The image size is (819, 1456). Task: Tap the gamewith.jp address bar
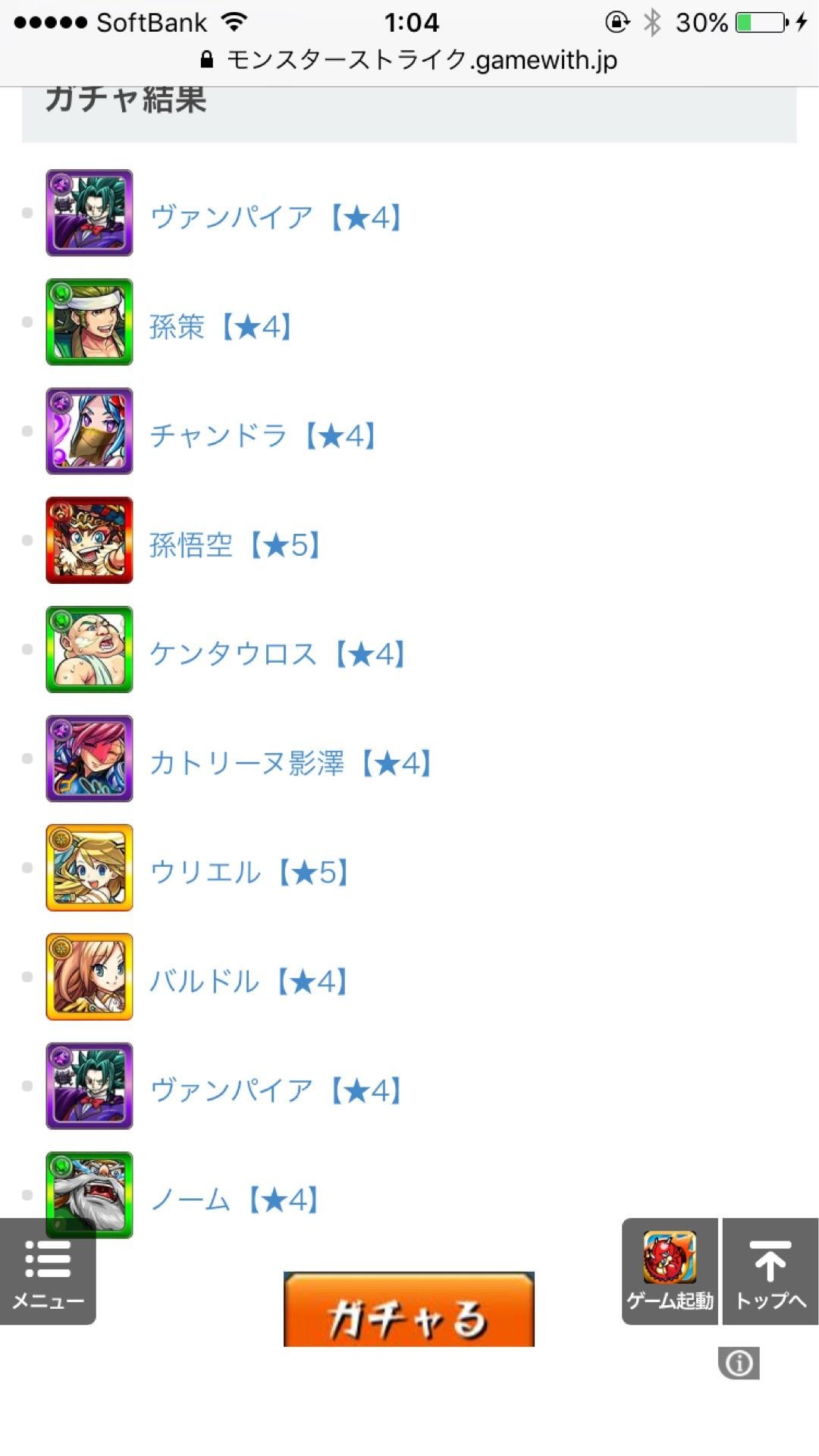click(x=409, y=60)
